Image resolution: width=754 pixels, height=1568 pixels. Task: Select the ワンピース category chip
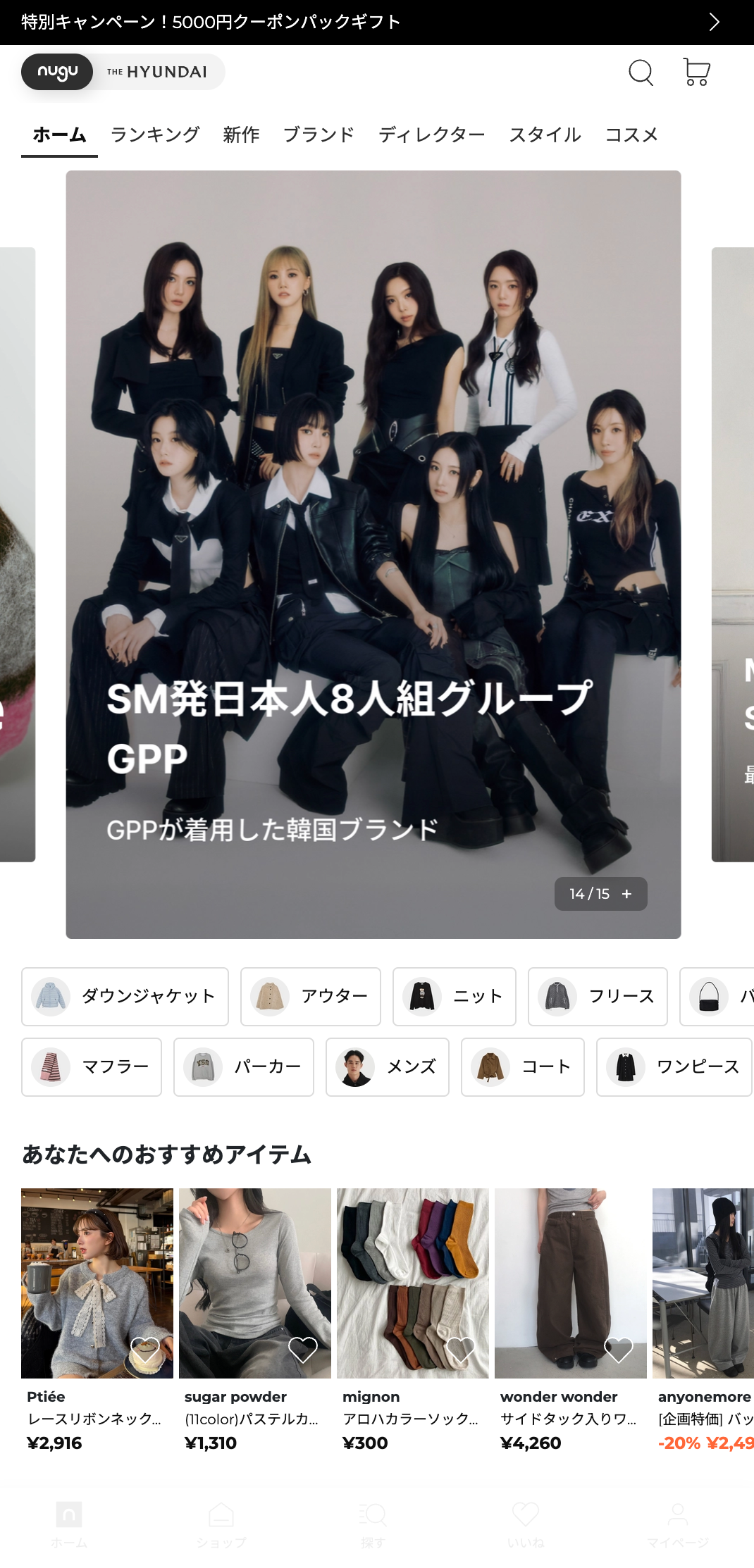[x=674, y=1066]
